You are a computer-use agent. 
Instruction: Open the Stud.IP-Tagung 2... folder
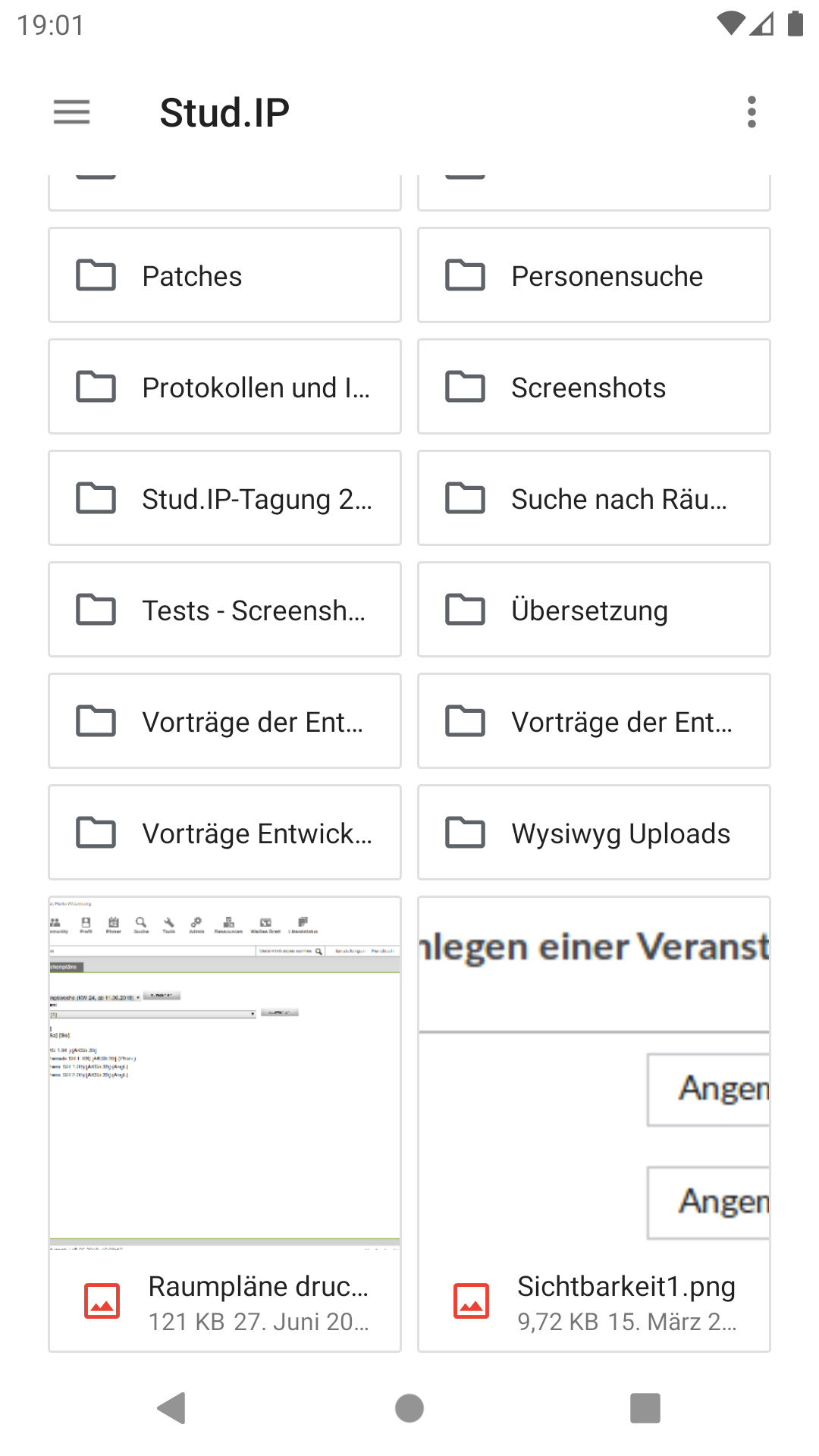[x=224, y=499]
